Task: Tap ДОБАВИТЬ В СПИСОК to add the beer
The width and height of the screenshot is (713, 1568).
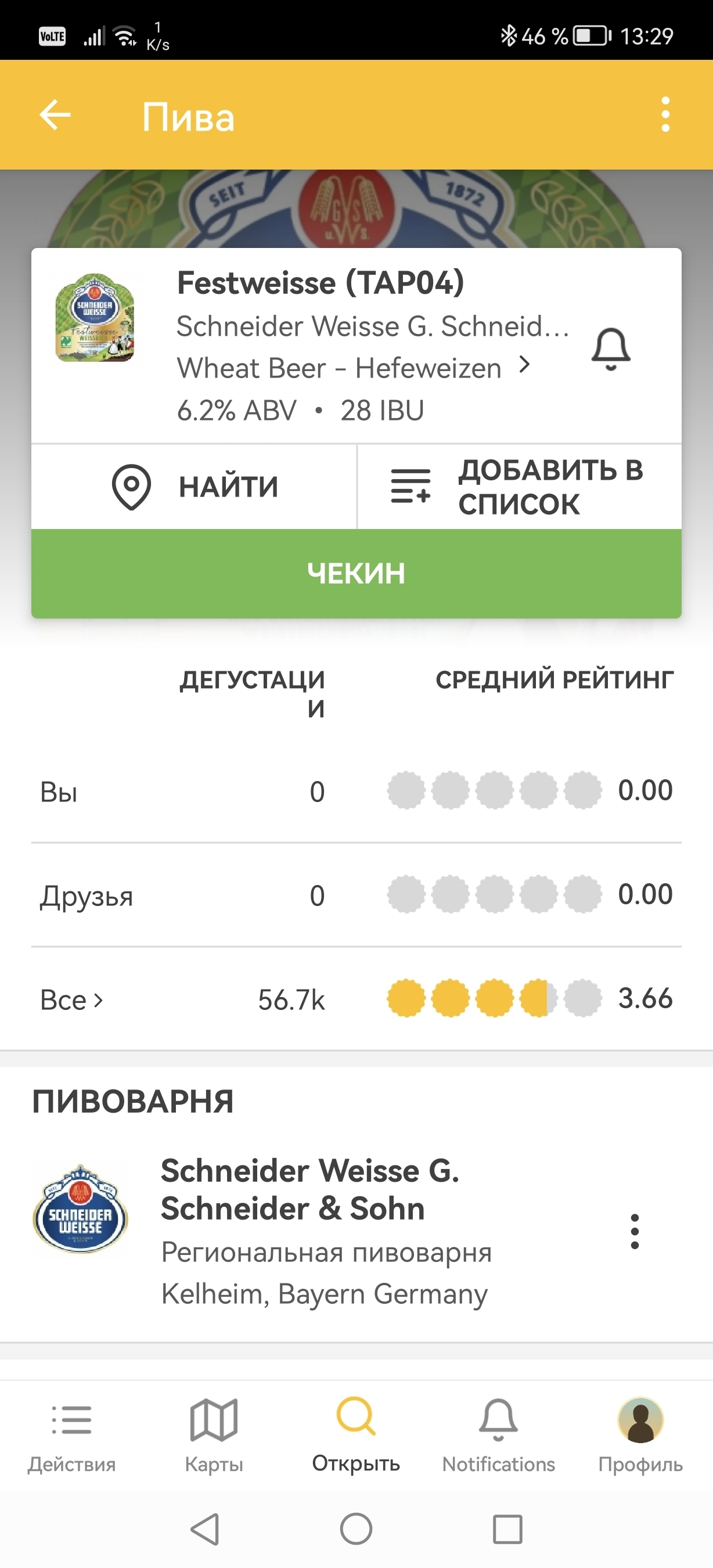Action: pyautogui.click(x=519, y=487)
